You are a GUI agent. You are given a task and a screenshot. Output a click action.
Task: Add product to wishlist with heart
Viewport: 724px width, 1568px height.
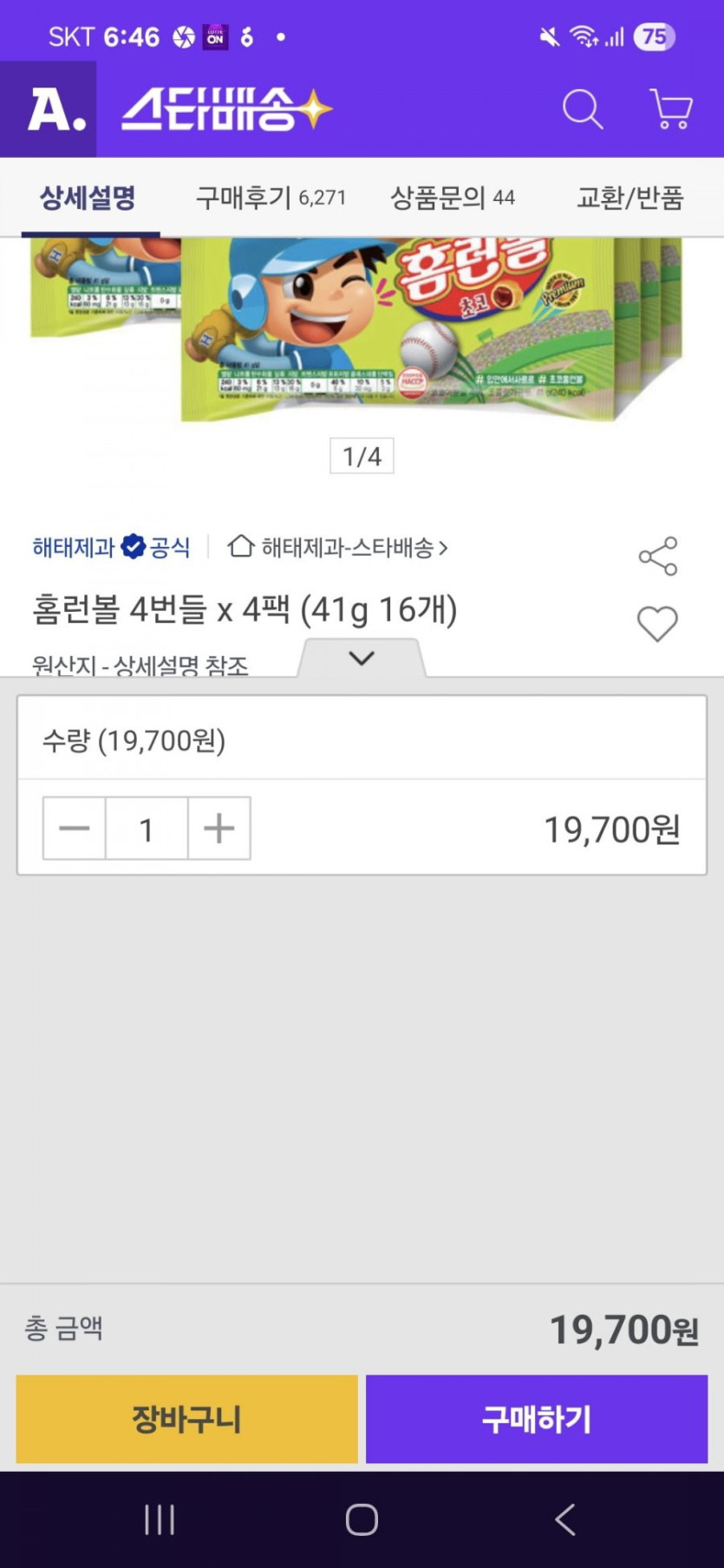click(x=657, y=623)
